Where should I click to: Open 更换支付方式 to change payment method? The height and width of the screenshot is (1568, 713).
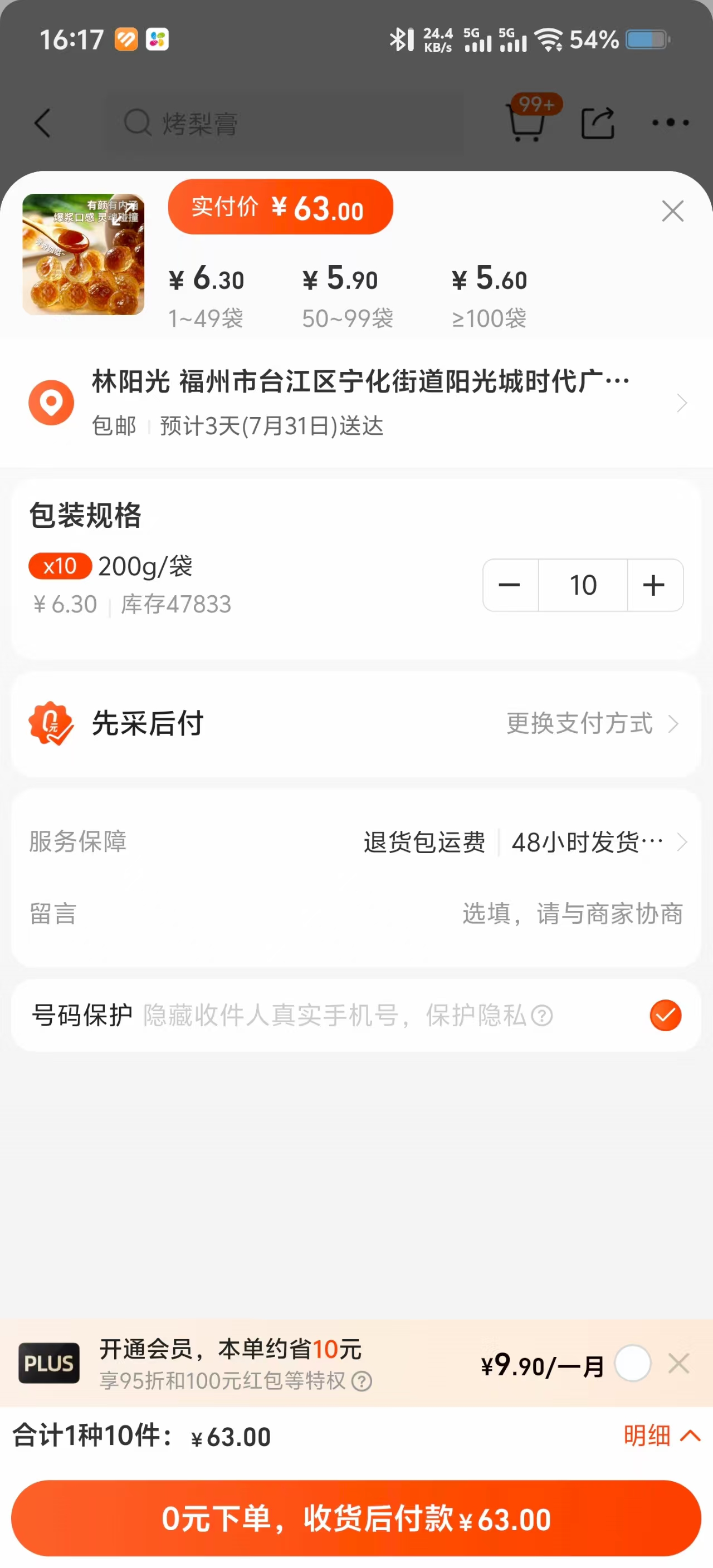tap(591, 724)
